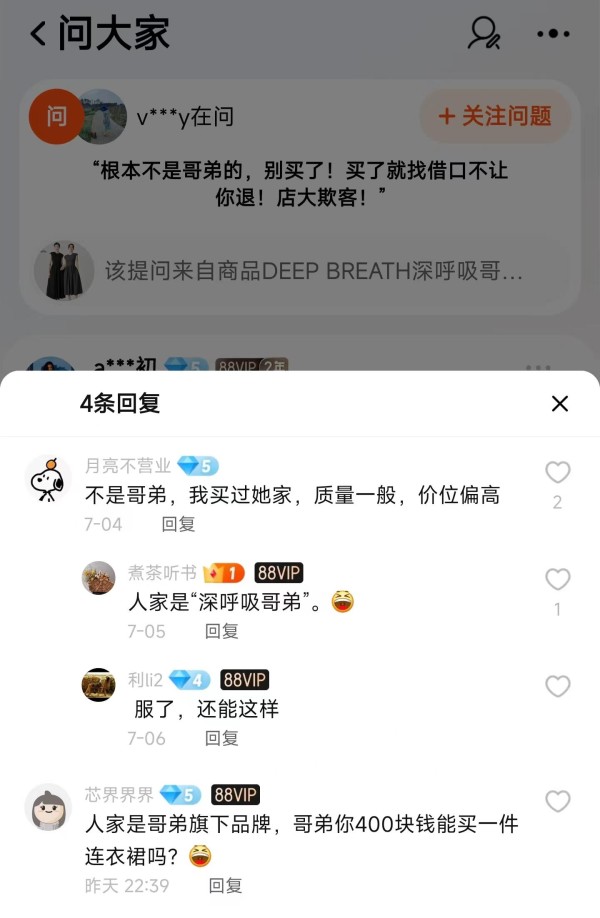
Task: Open the user search icon in header
Action: [484, 34]
